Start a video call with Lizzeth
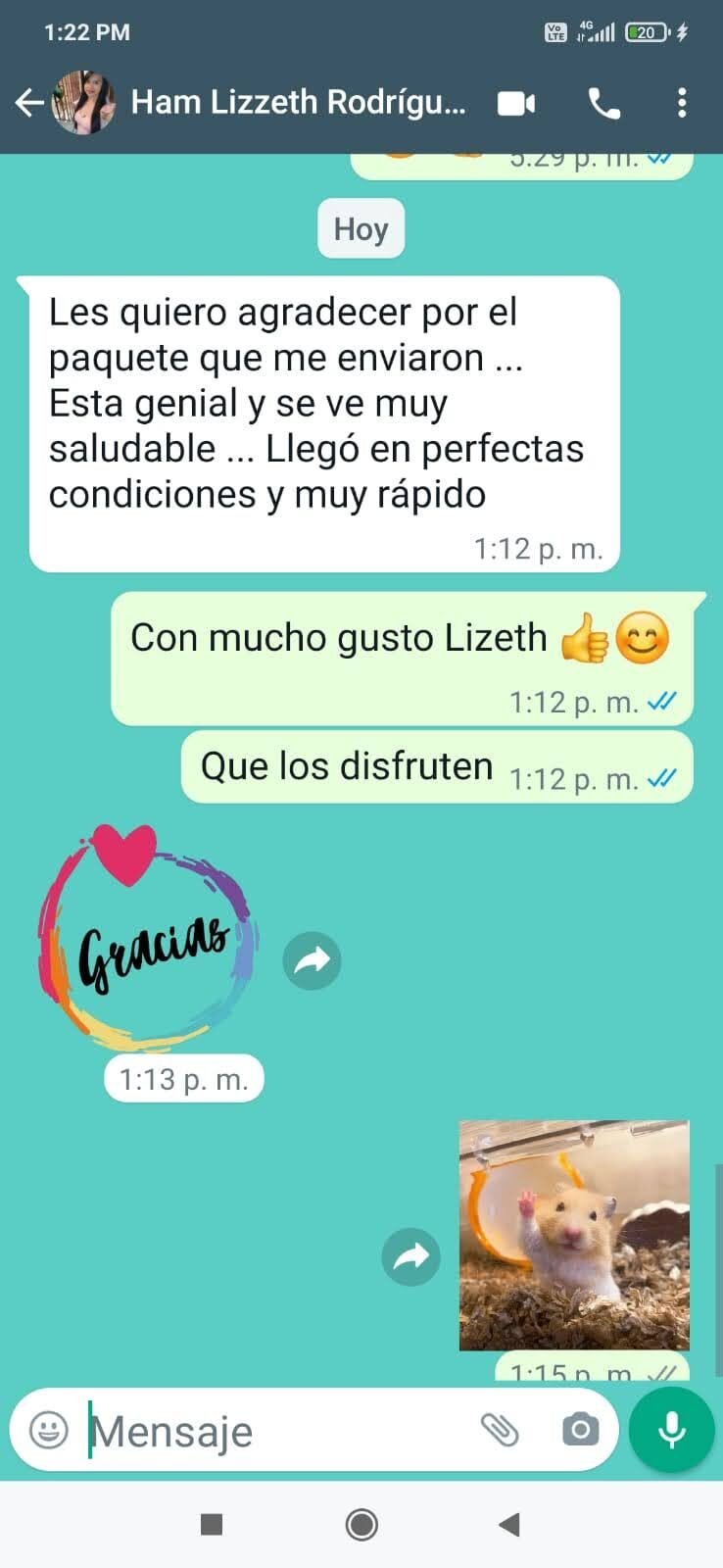This screenshot has height=1568, width=723. click(x=516, y=103)
